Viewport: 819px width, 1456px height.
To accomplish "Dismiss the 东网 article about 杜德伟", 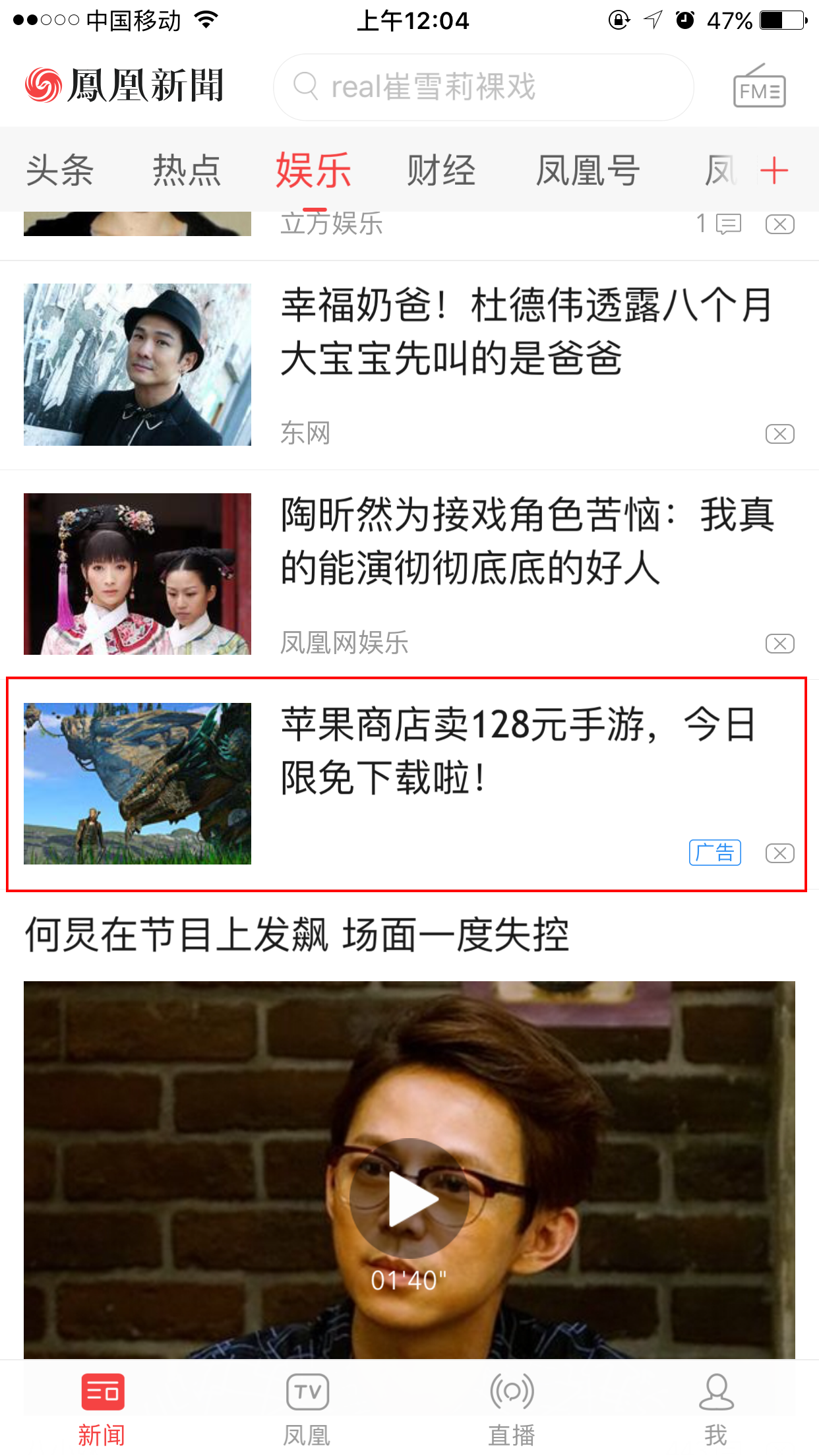I will tap(779, 434).
